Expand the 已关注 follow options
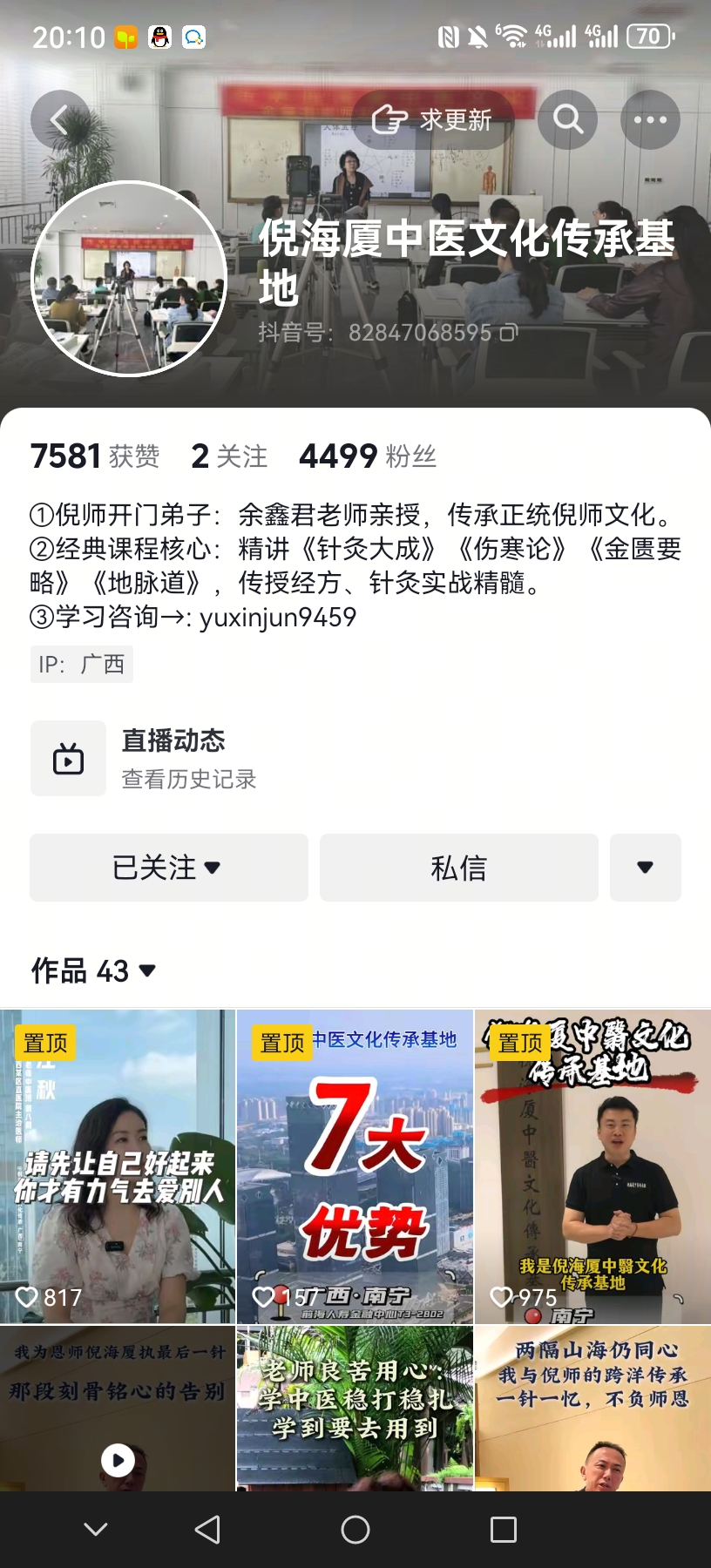The height and width of the screenshot is (1568, 711). coord(168,868)
